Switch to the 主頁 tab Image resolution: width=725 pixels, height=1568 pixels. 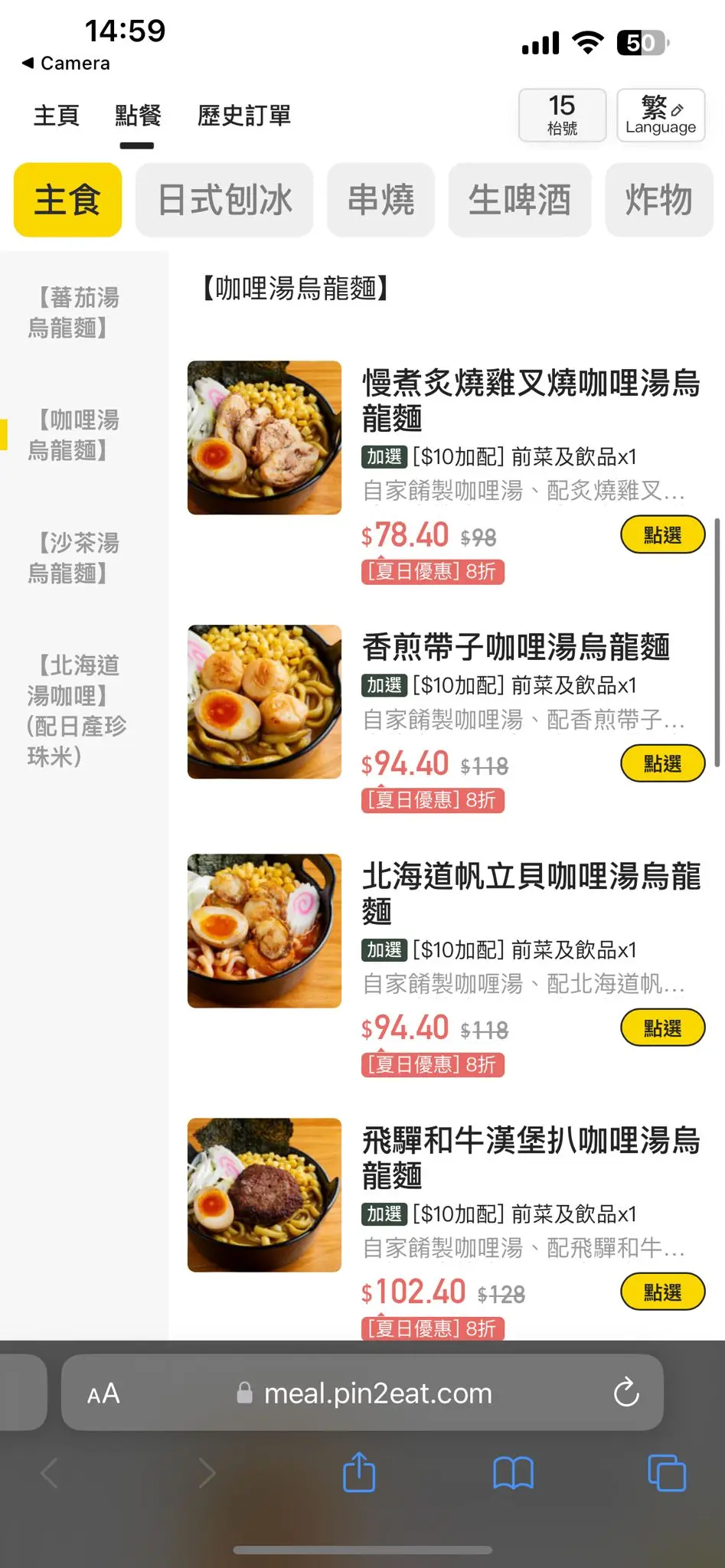point(57,116)
